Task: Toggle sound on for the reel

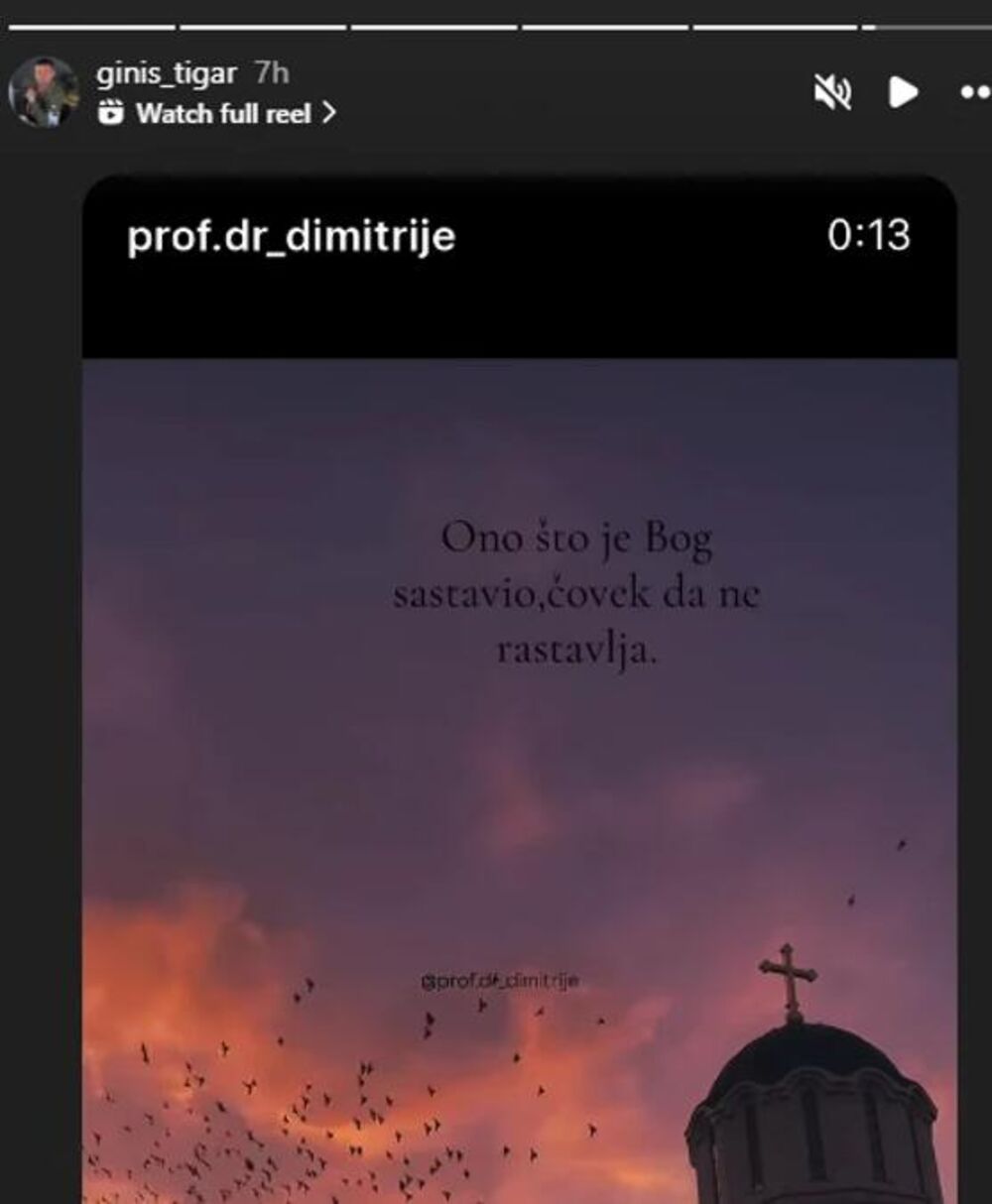Action: tap(835, 89)
